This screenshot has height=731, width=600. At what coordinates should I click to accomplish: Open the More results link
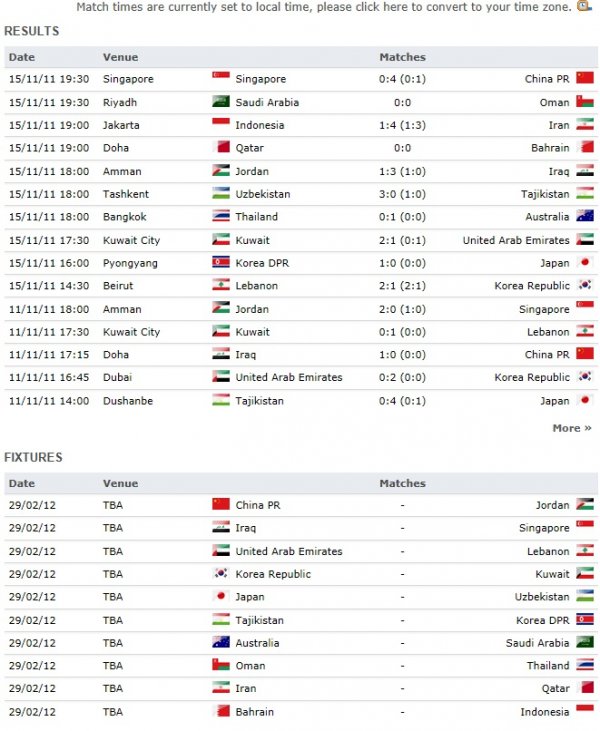(x=572, y=428)
